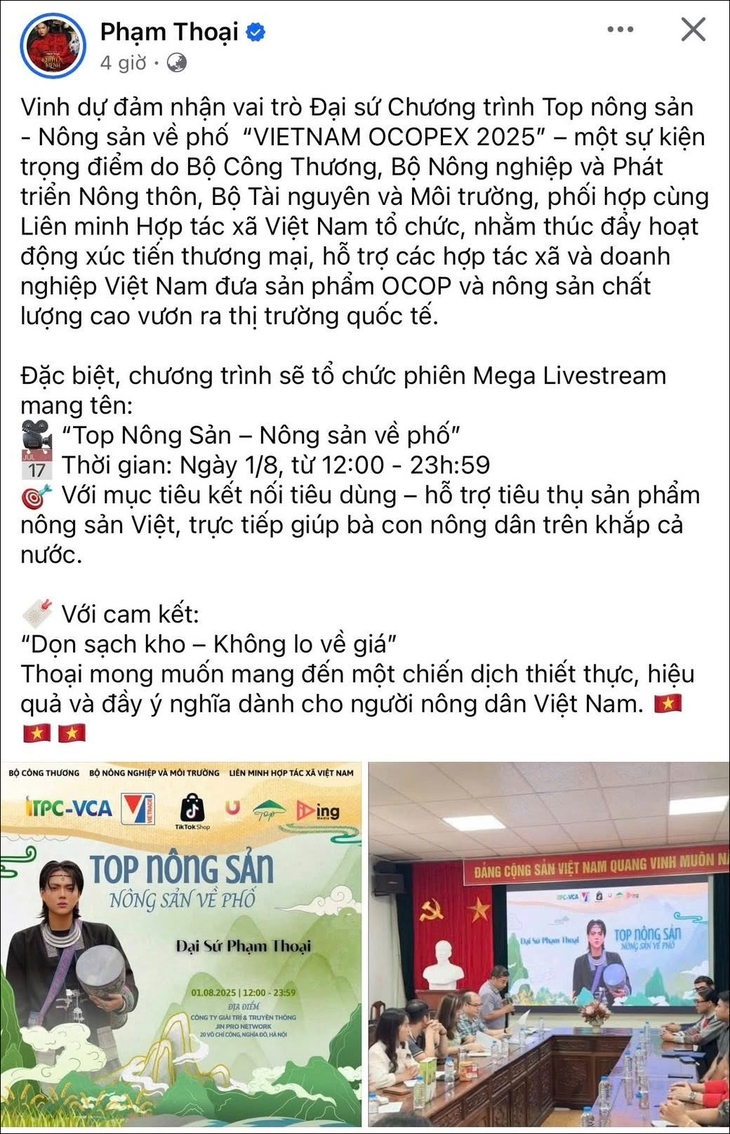Image resolution: width=730 pixels, height=1134 pixels.
Task: Click the blue verified badge beside Phạm Thoại
Action: click(257, 31)
